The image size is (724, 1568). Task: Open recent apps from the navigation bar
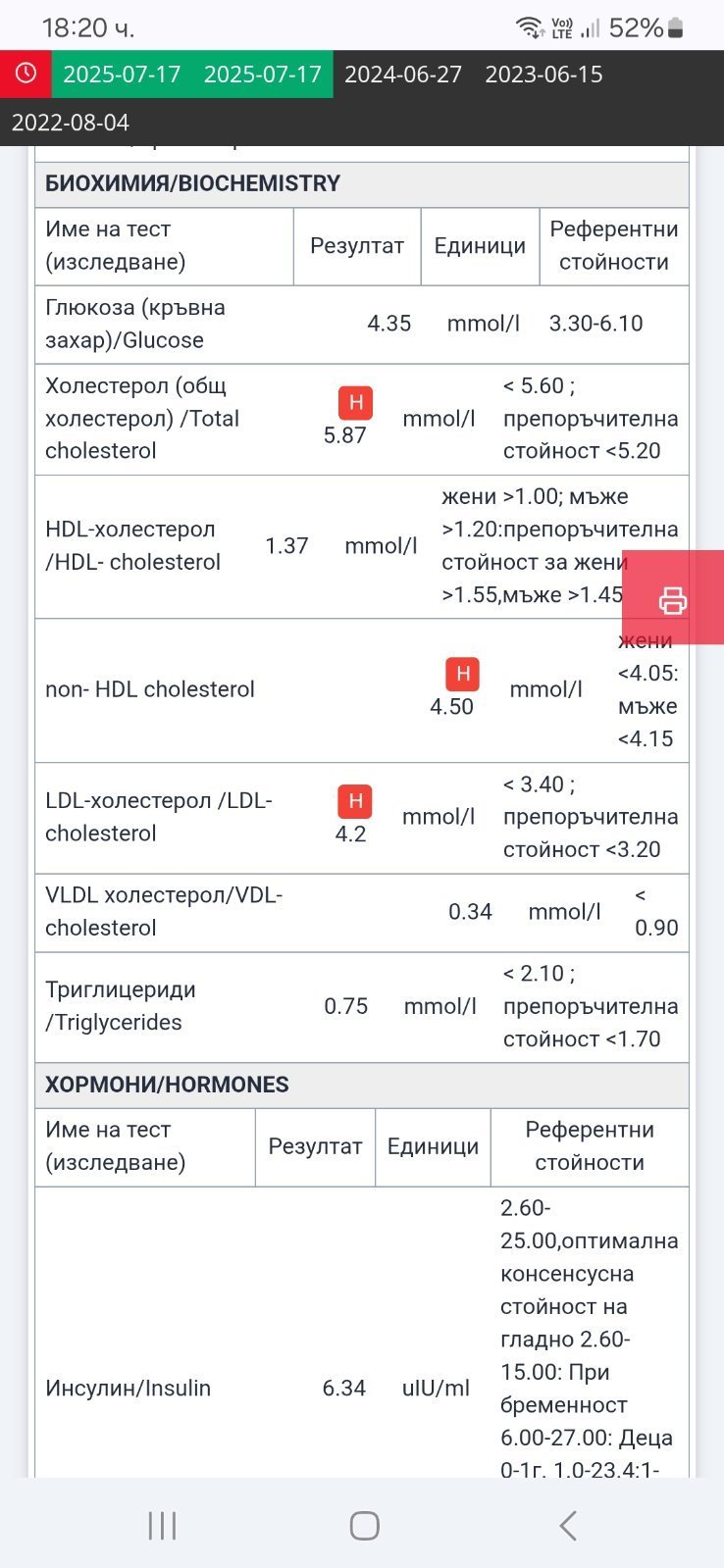162,1525
